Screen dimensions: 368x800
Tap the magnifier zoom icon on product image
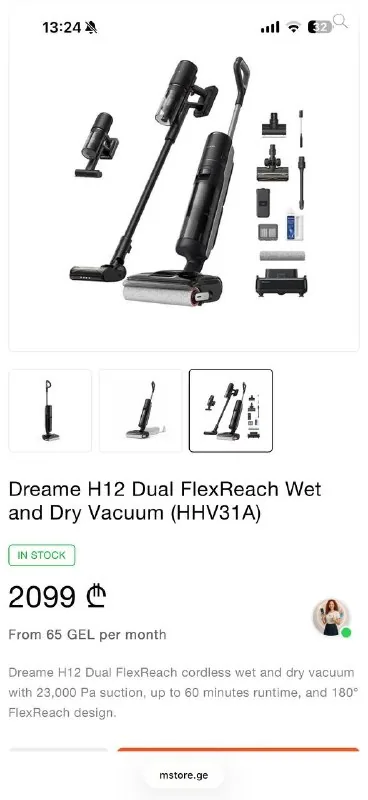tap(340, 21)
